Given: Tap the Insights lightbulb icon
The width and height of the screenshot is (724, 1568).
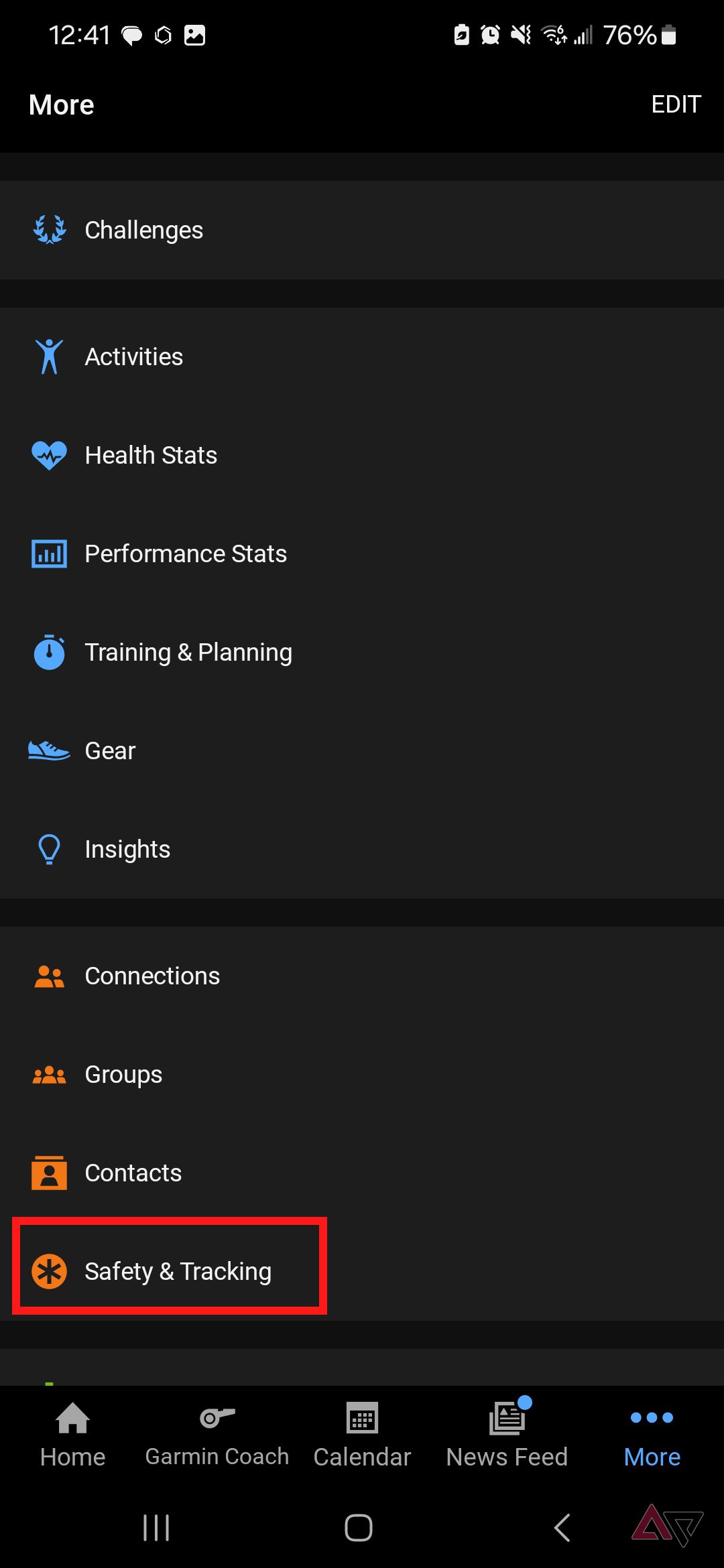Looking at the screenshot, I should click(49, 848).
